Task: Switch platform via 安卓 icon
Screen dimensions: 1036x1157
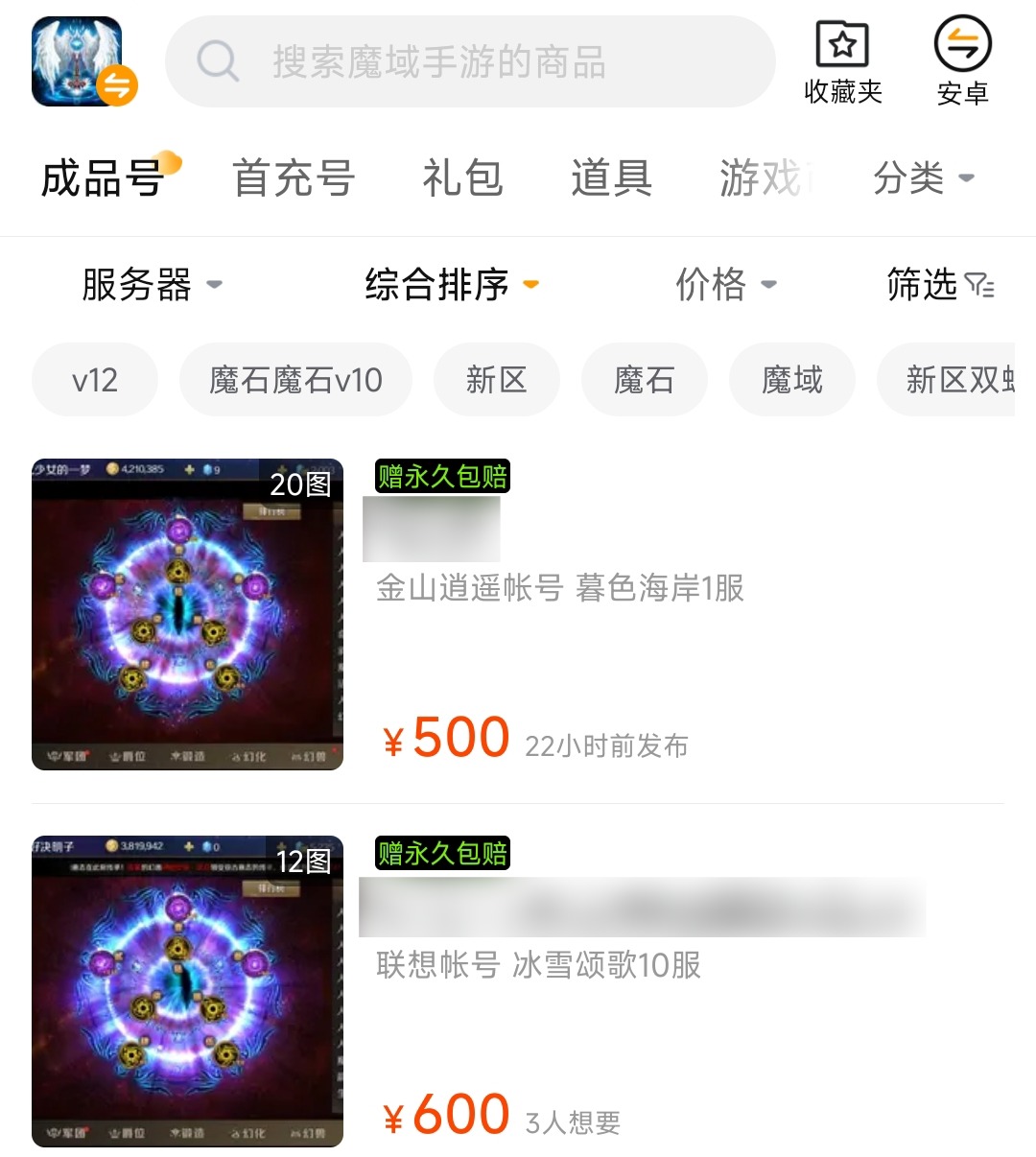Action: pyautogui.click(x=962, y=62)
